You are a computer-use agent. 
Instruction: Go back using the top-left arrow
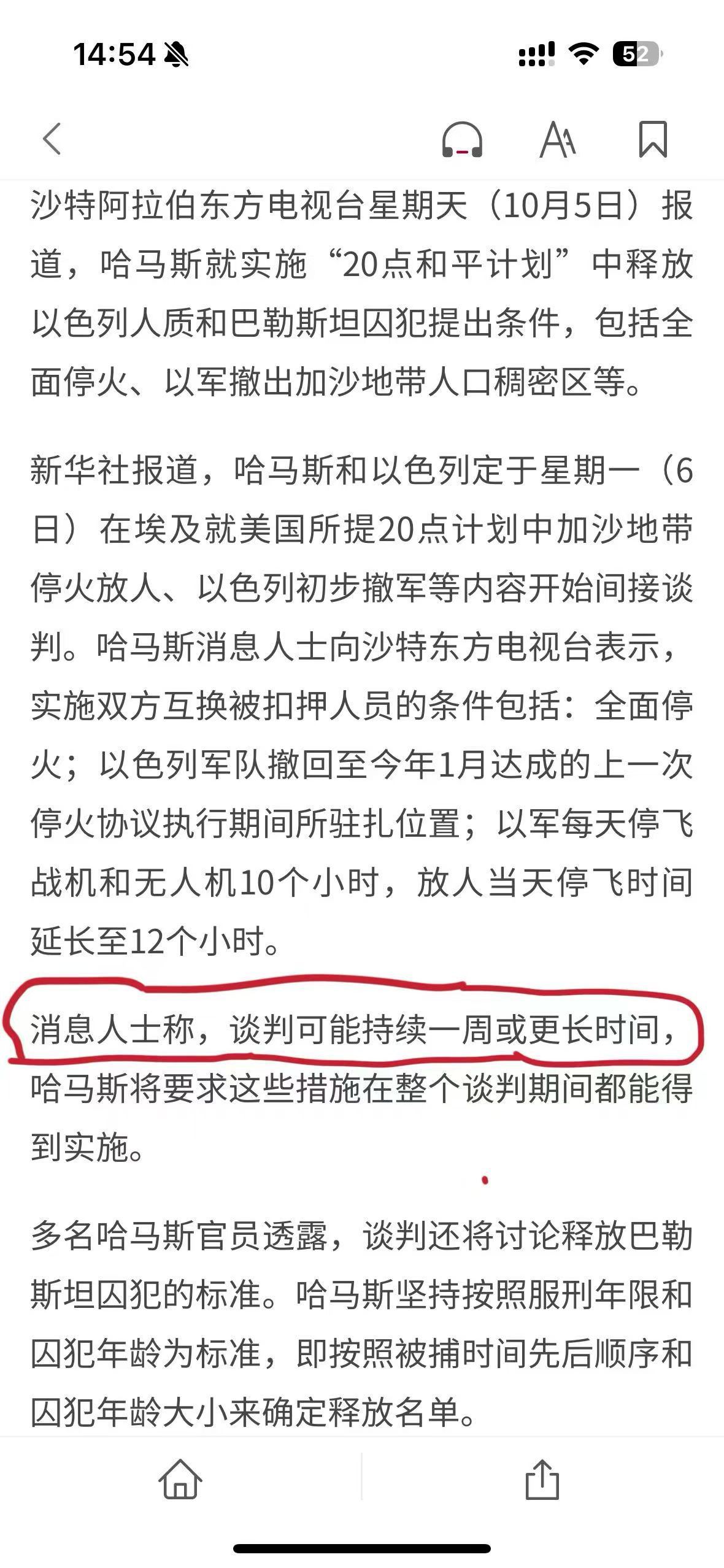click(x=52, y=139)
